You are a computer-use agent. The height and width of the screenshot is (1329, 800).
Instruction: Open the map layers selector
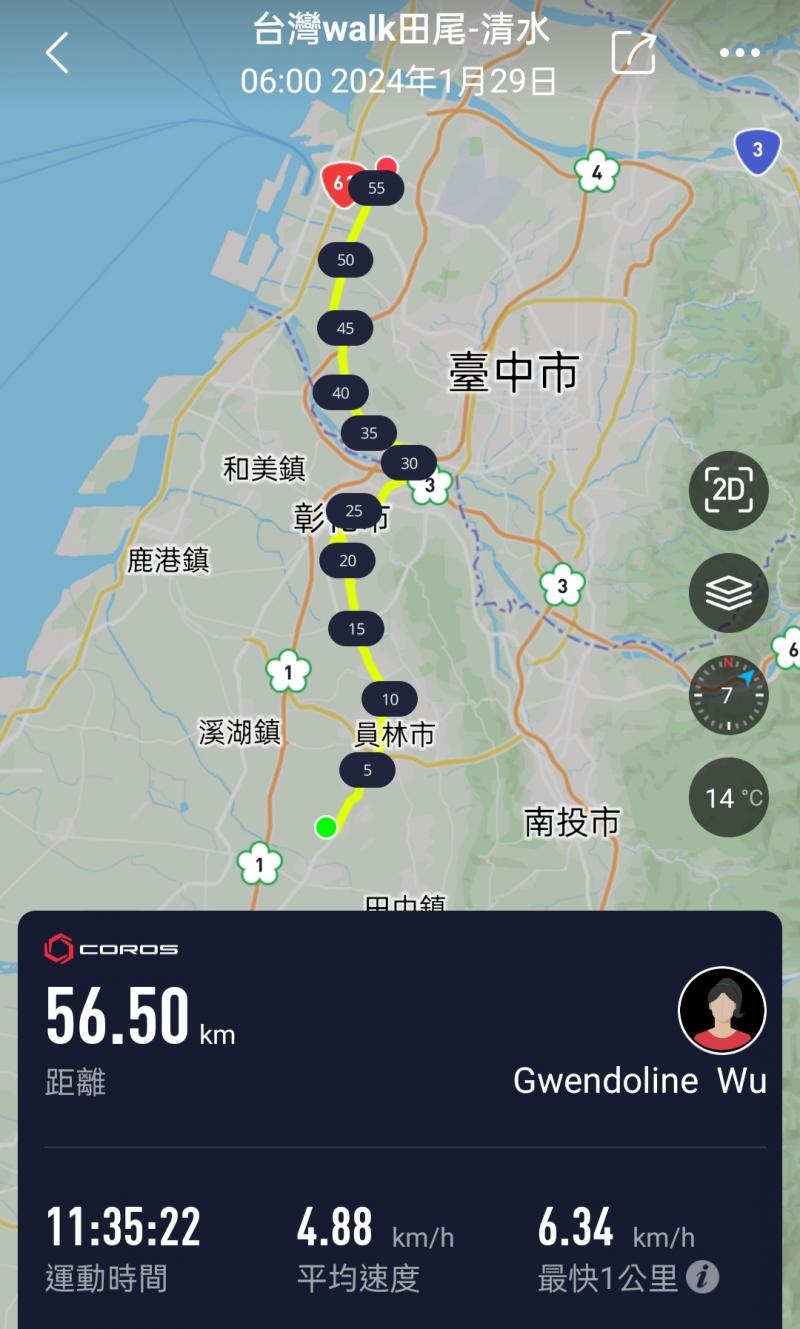click(x=728, y=593)
